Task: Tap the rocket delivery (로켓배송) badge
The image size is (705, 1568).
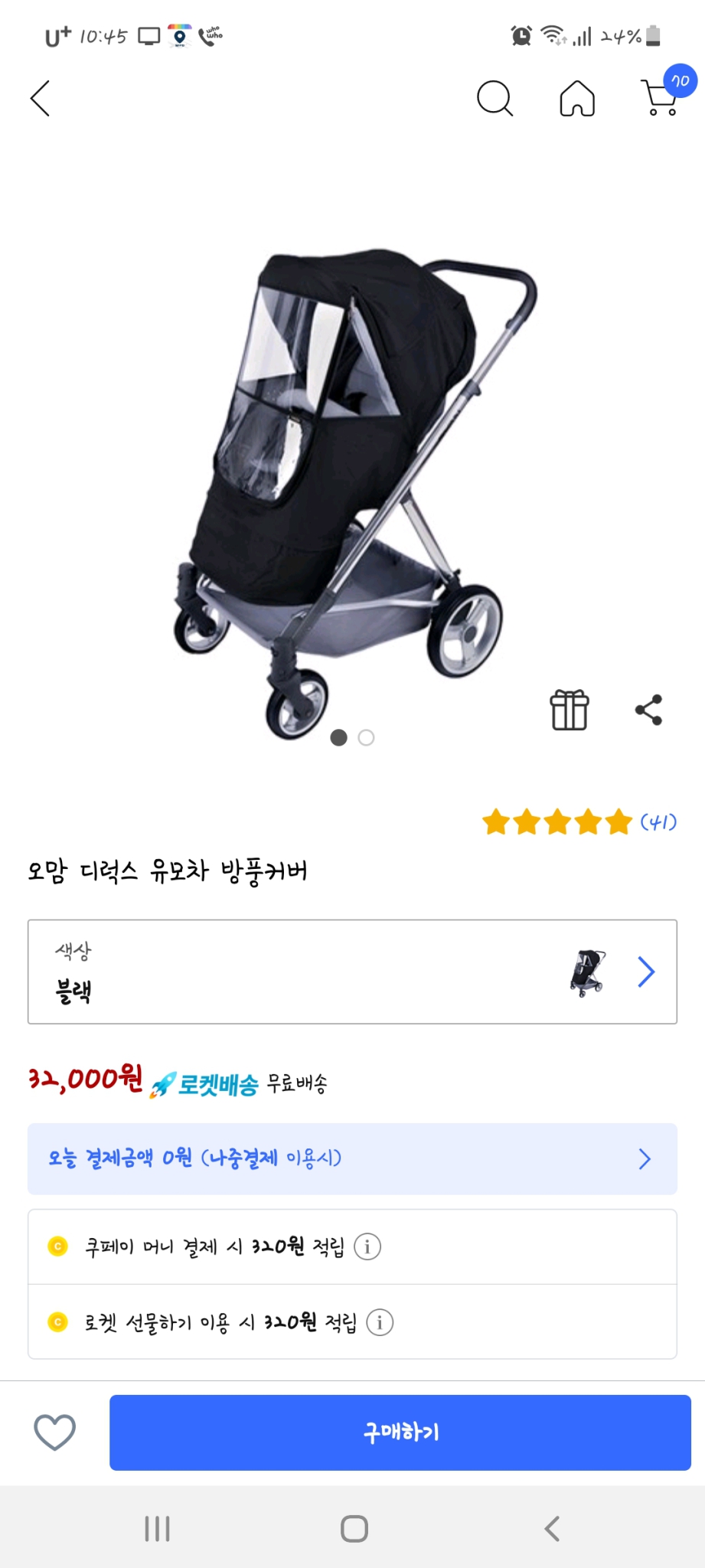Action: [205, 1083]
